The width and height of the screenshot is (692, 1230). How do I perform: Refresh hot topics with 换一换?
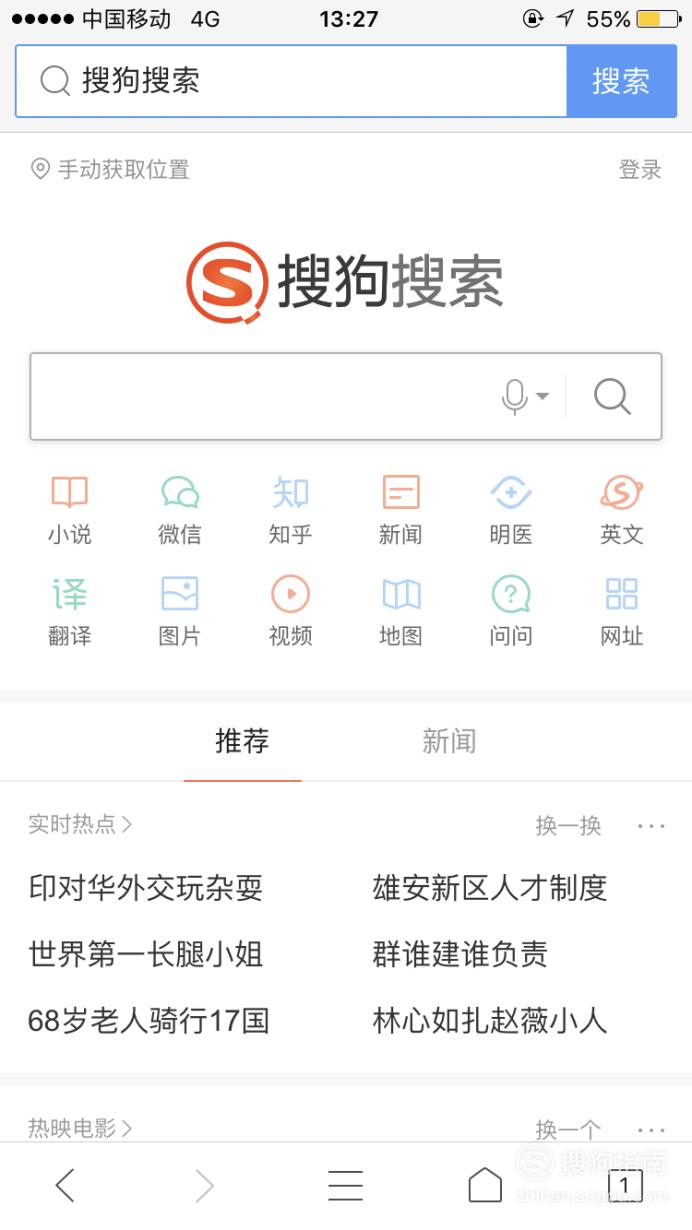pyautogui.click(x=568, y=825)
